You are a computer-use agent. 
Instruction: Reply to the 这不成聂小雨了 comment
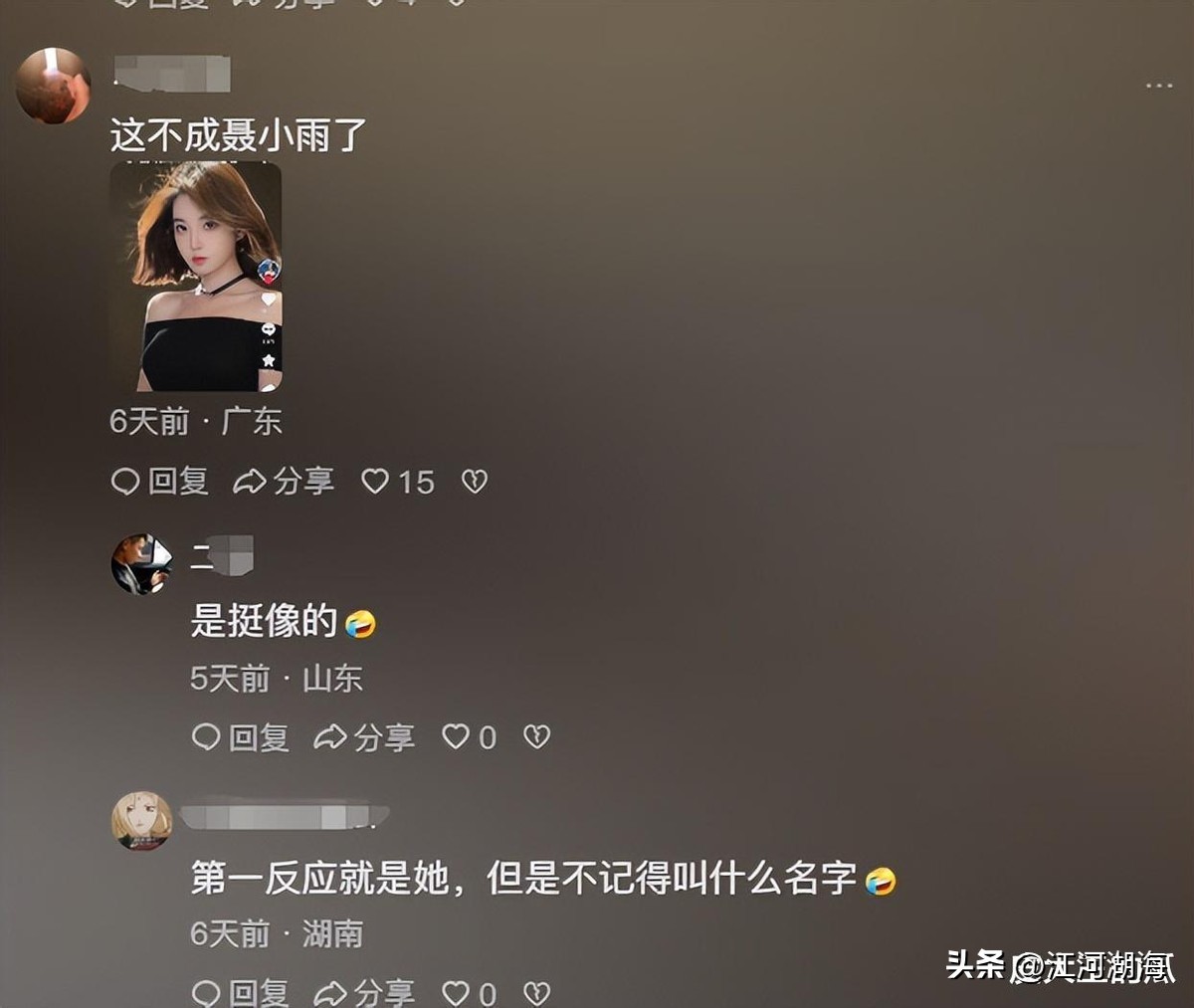[159, 482]
